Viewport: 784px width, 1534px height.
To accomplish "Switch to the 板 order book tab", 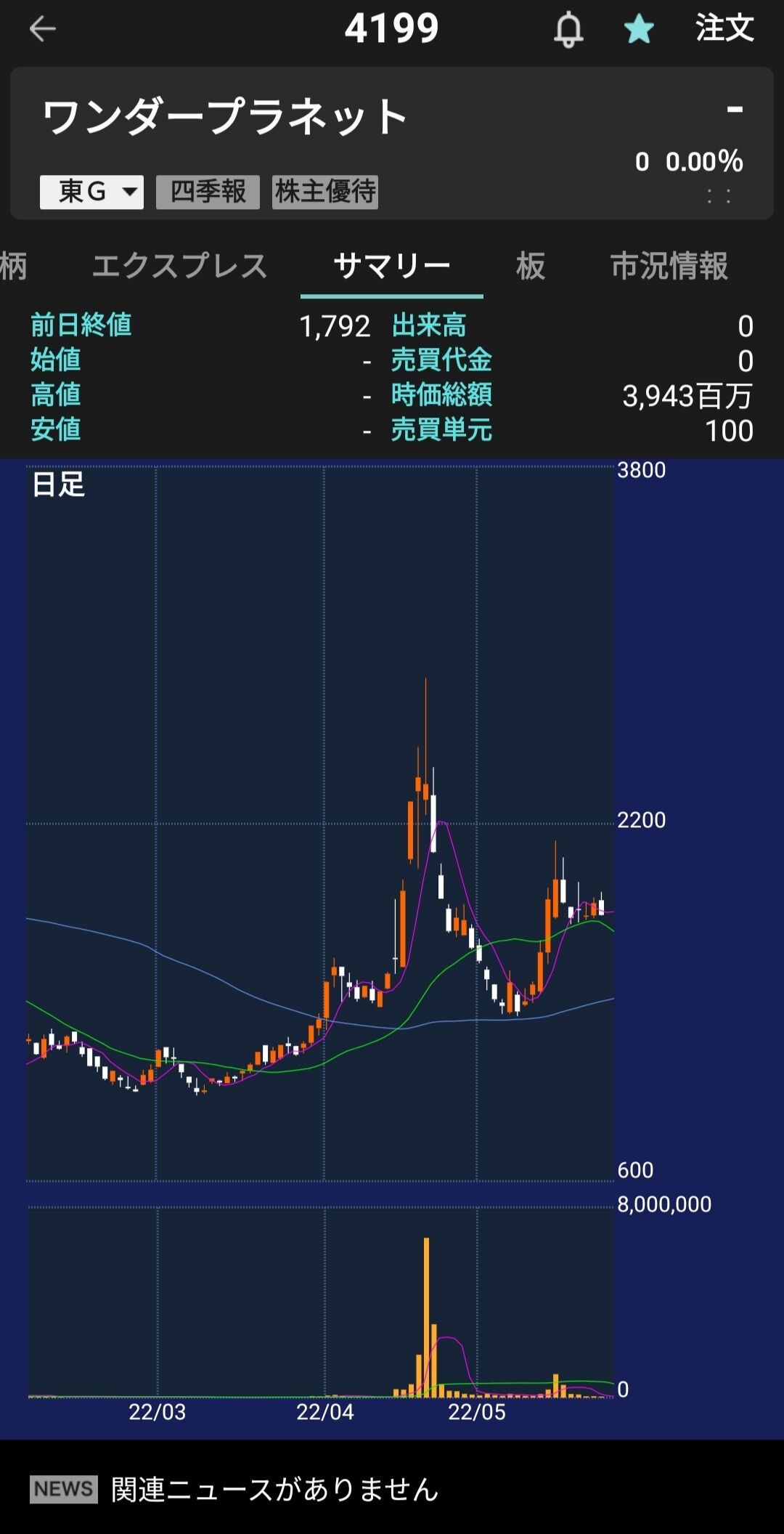I will pyautogui.click(x=531, y=266).
